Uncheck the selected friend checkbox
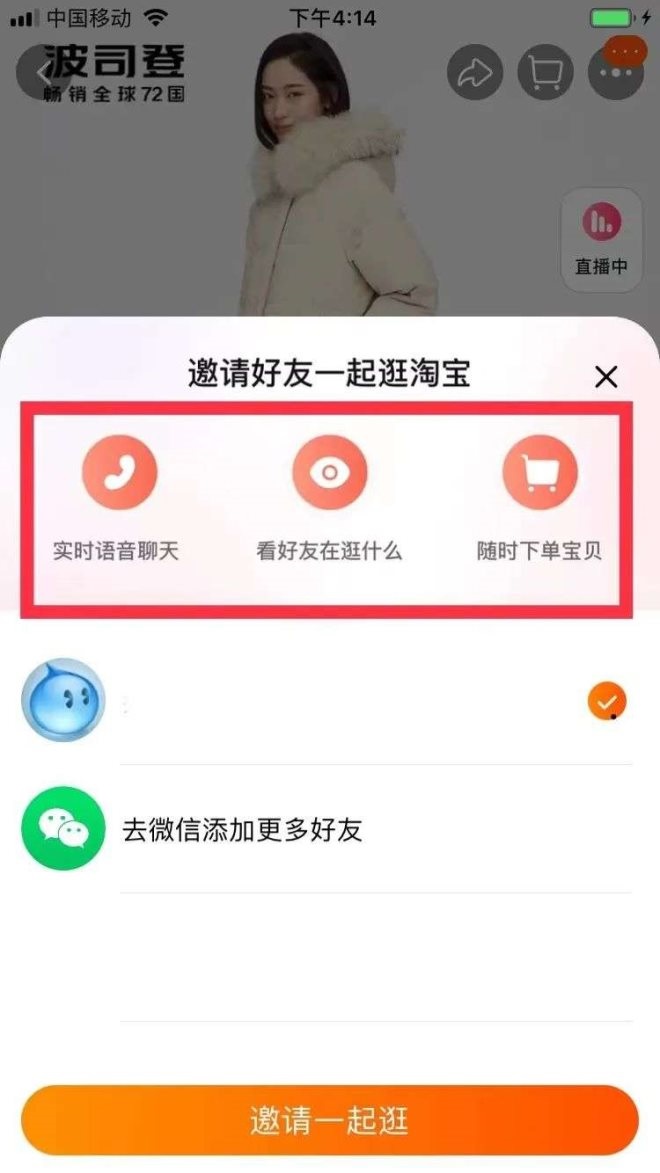Viewport: 660px width, 1173px height. tap(606, 703)
